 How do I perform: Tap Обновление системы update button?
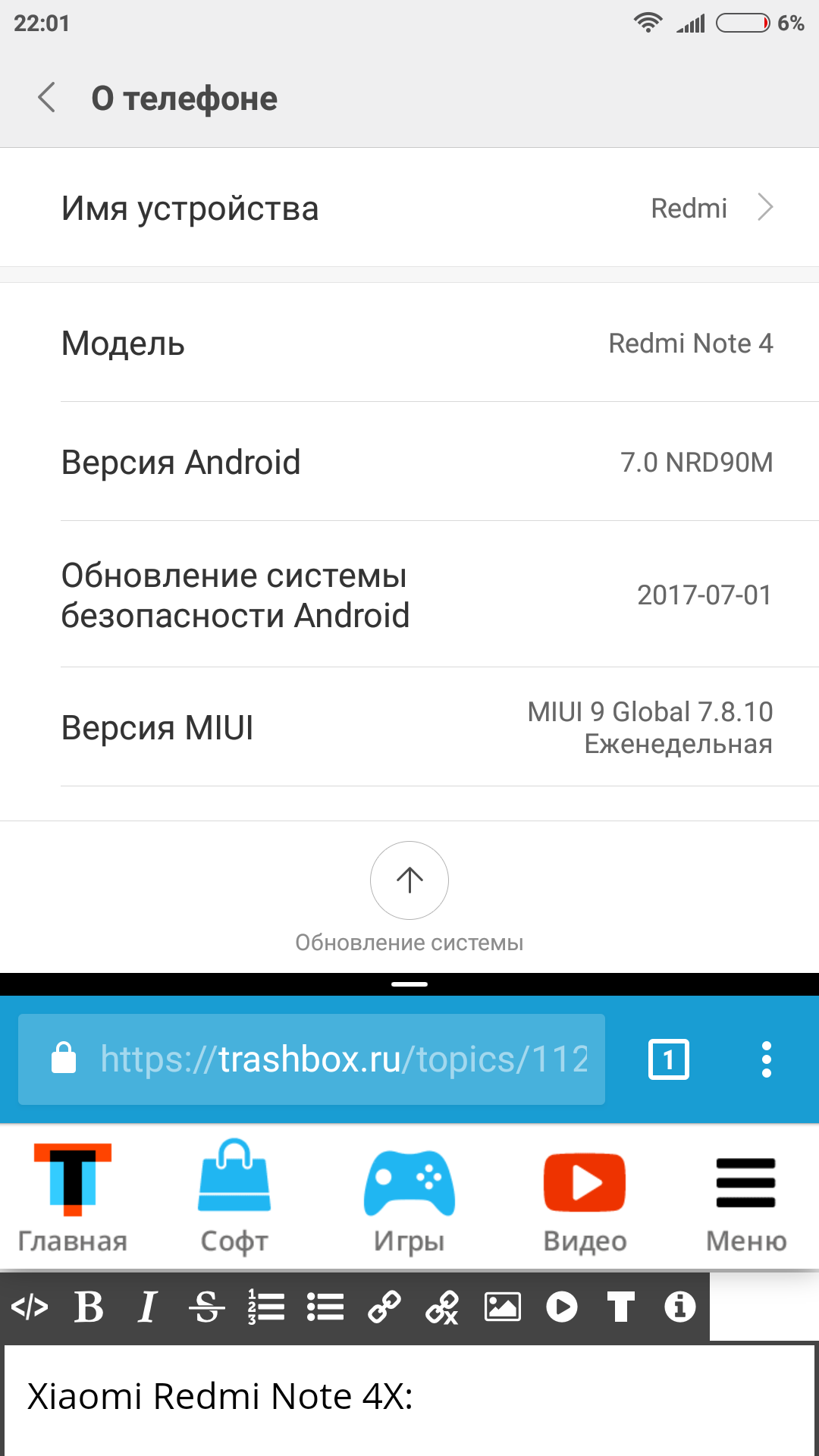point(409,880)
